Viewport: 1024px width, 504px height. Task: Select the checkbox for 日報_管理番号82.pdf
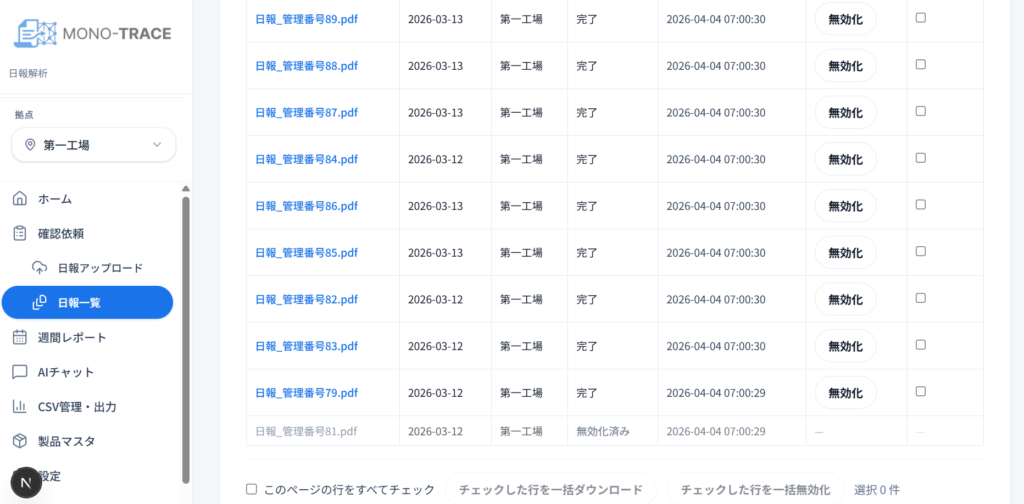tap(920, 298)
